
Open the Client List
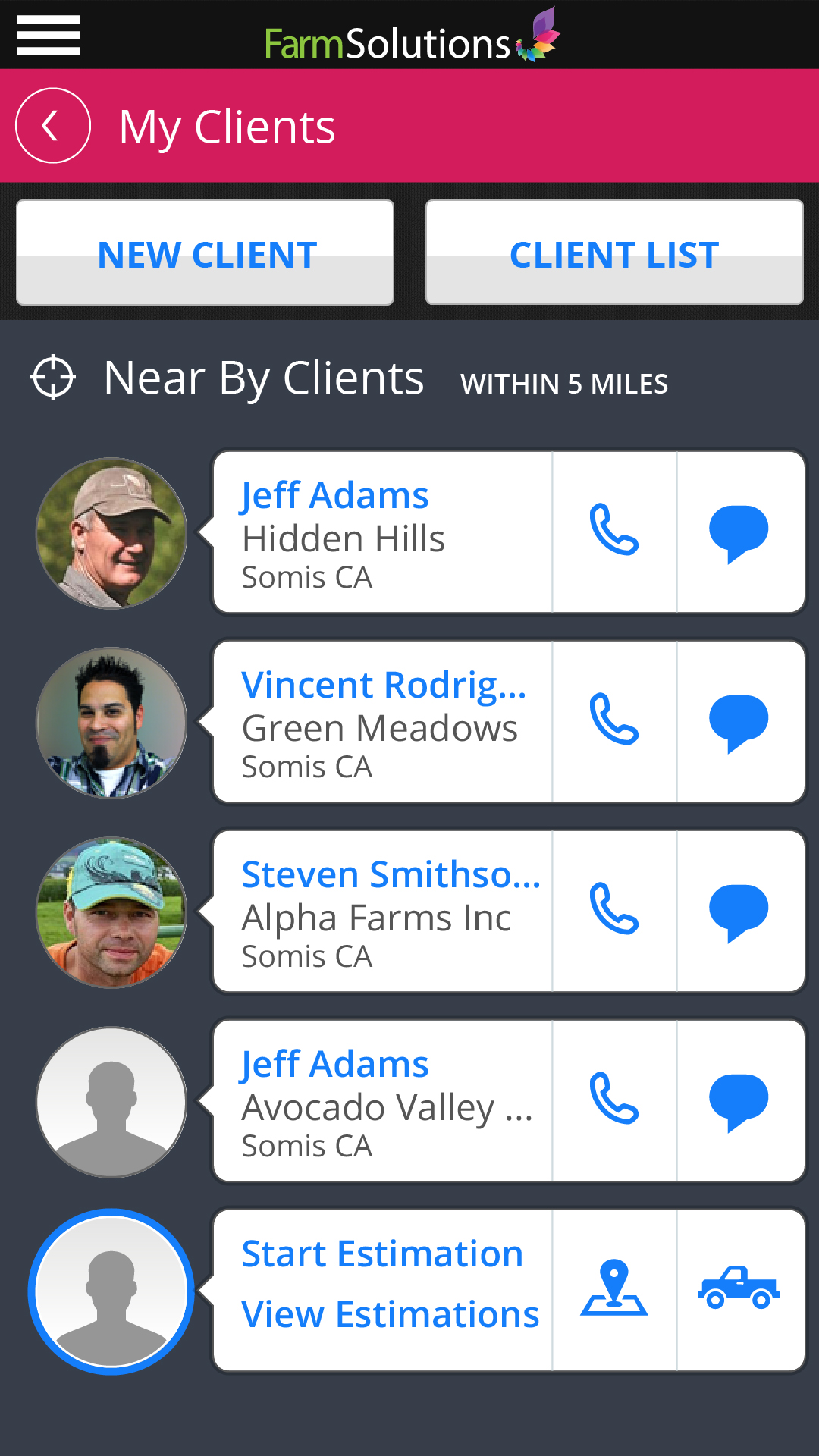(614, 253)
